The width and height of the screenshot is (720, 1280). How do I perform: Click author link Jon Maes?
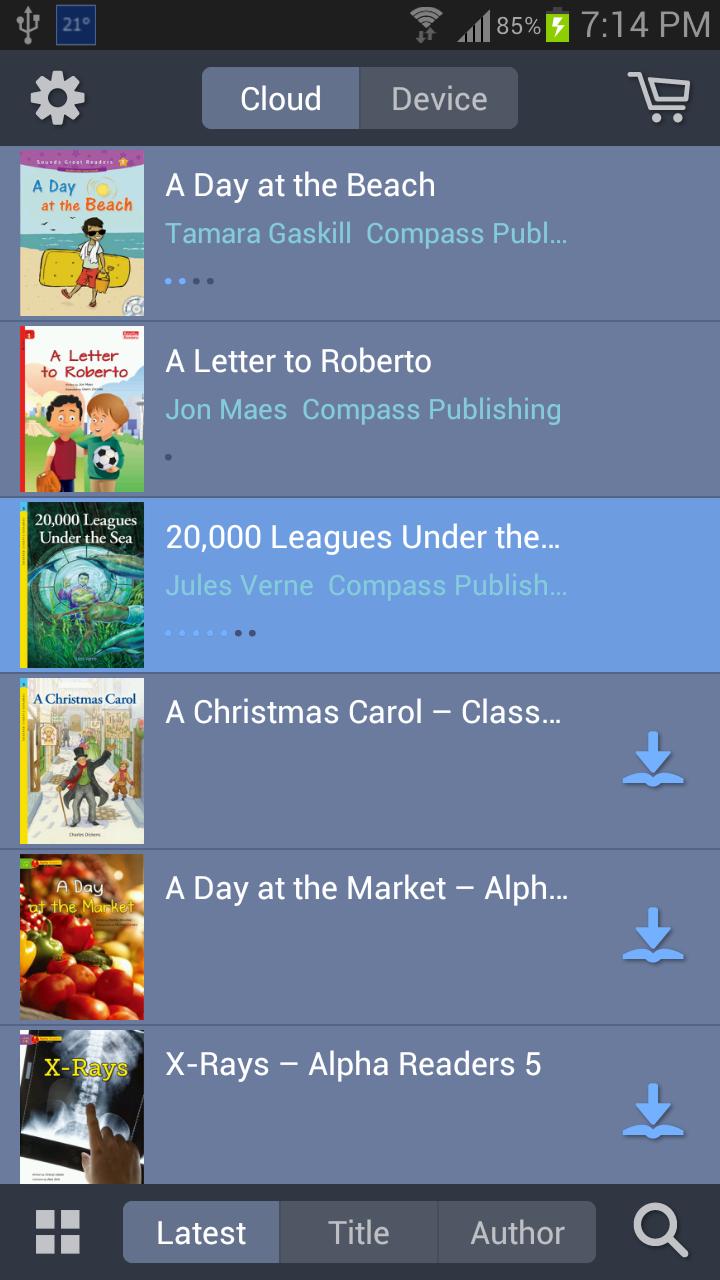pos(226,409)
